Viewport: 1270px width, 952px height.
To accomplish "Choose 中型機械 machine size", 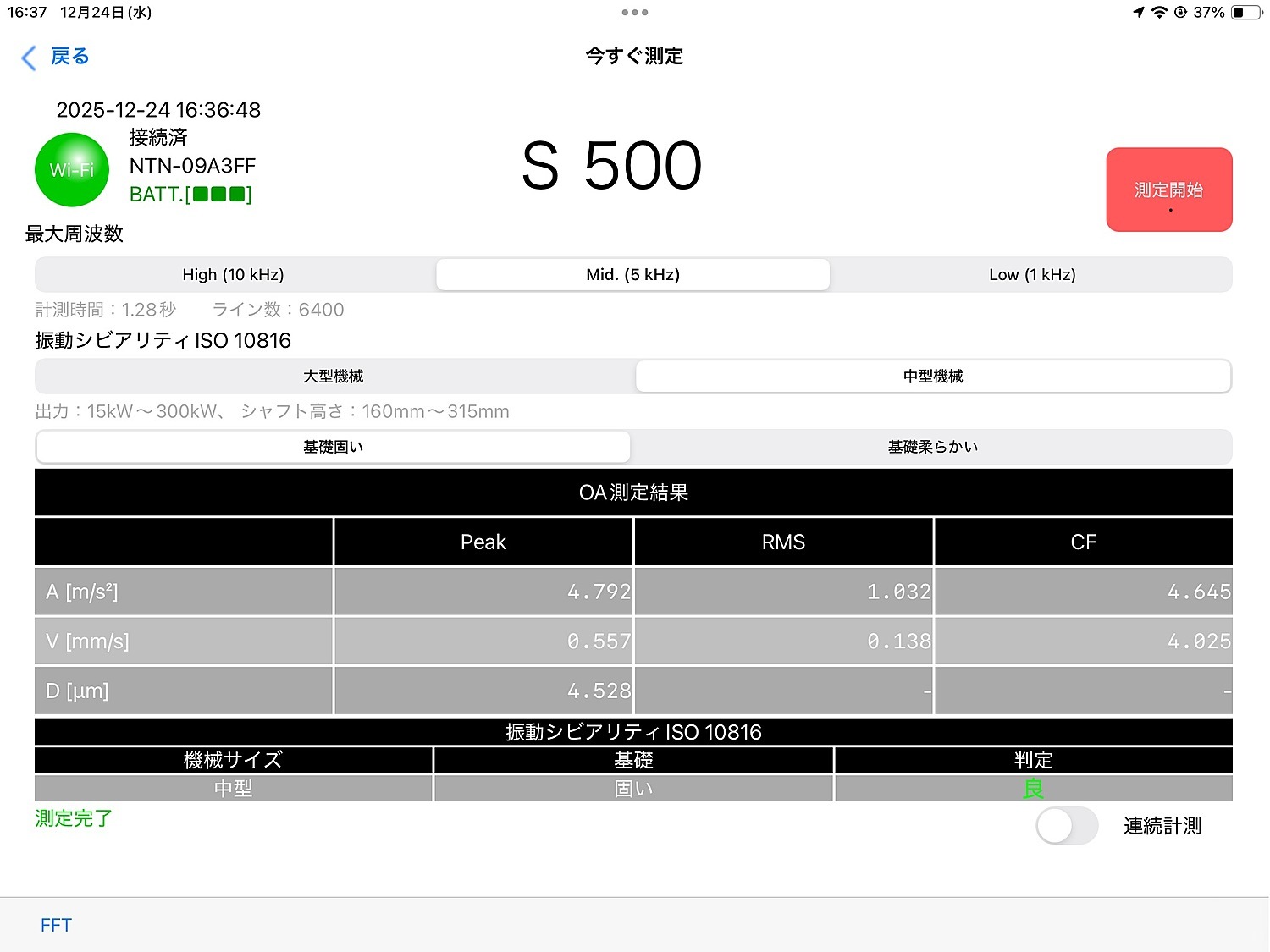I will point(932,376).
